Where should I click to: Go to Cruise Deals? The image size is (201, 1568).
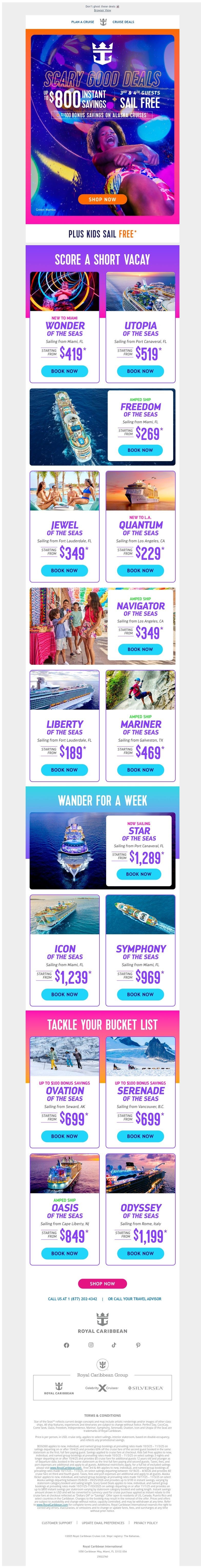click(x=123, y=22)
